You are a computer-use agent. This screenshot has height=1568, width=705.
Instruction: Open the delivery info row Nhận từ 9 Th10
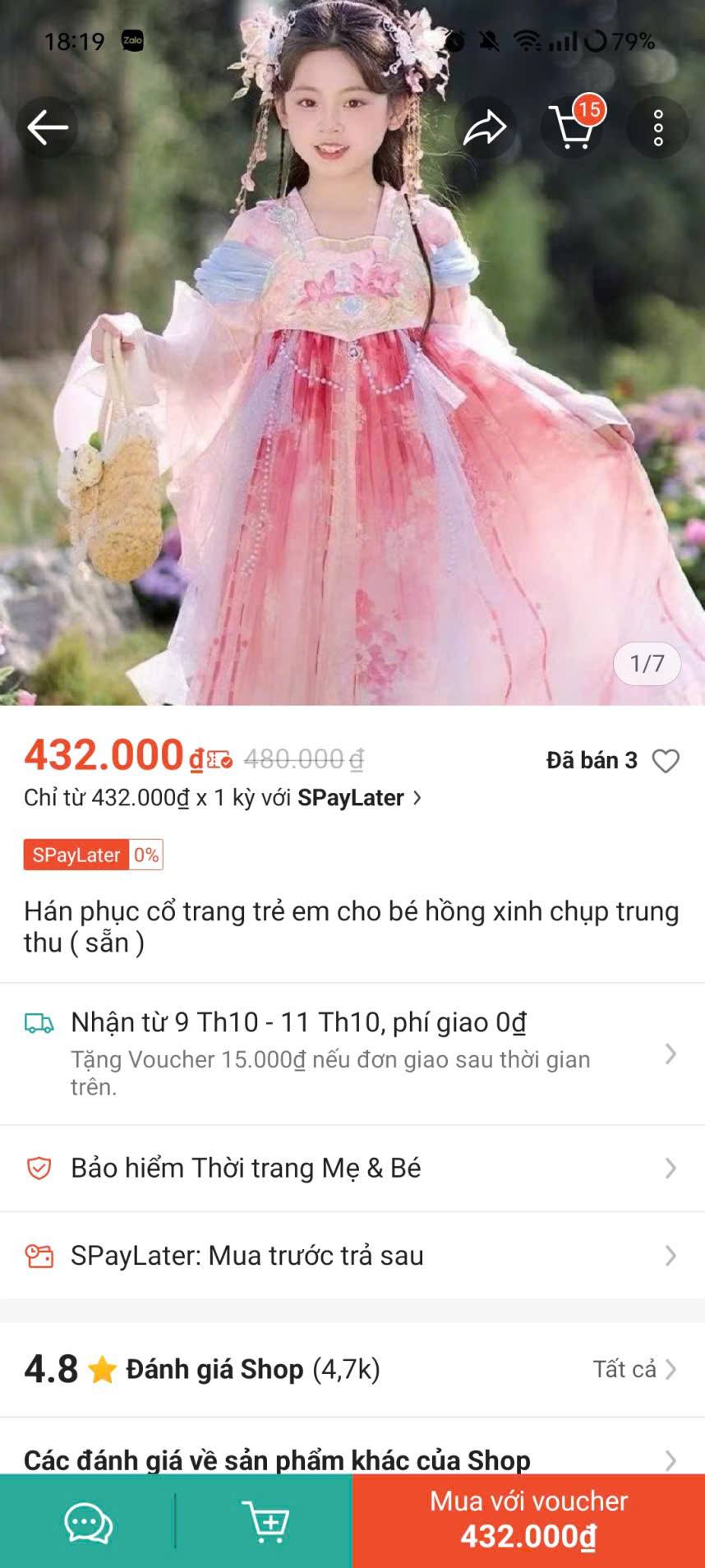[352, 1053]
